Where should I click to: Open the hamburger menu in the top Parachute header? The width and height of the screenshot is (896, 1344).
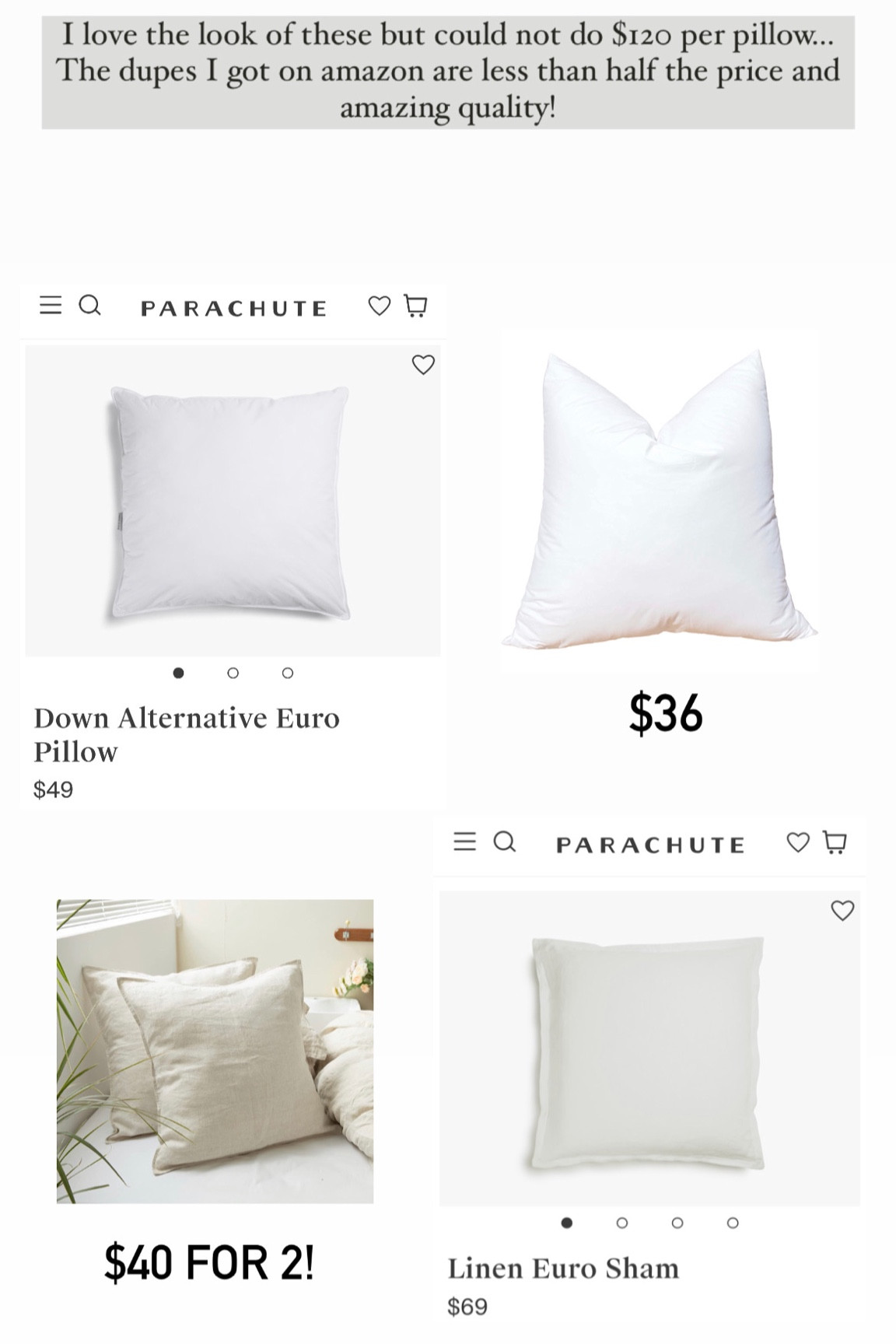click(50, 306)
